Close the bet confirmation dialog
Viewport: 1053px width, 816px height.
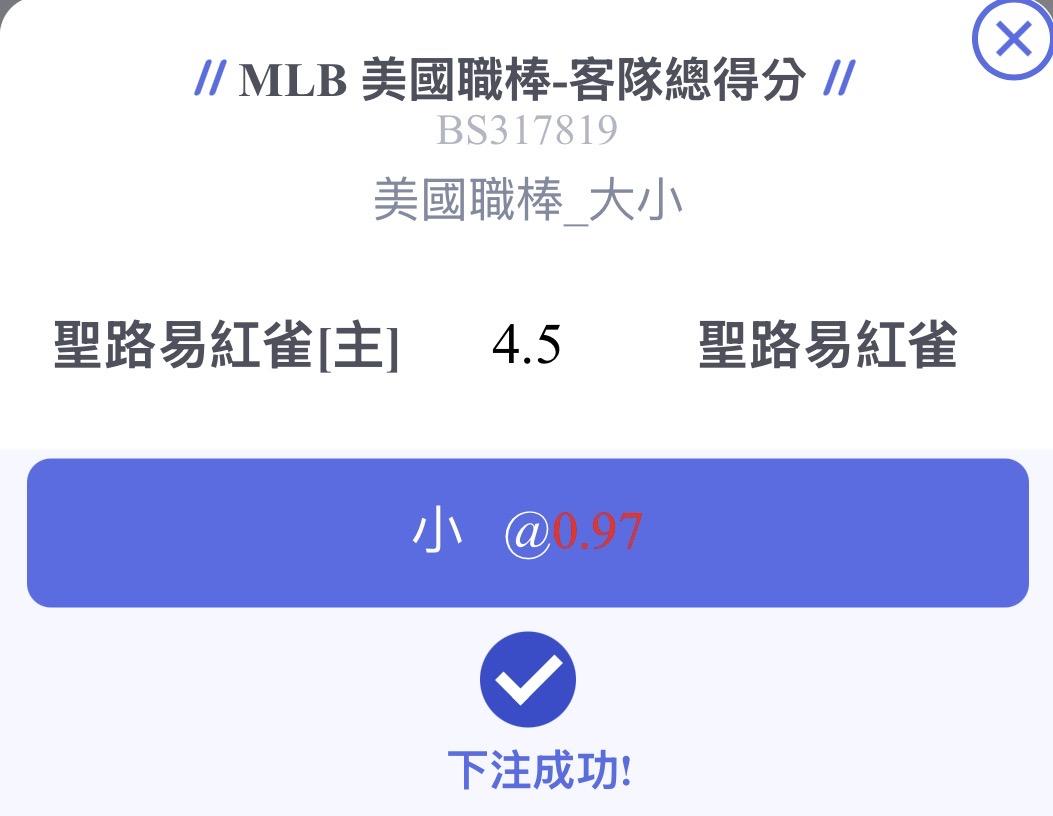(x=1013, y=39)
